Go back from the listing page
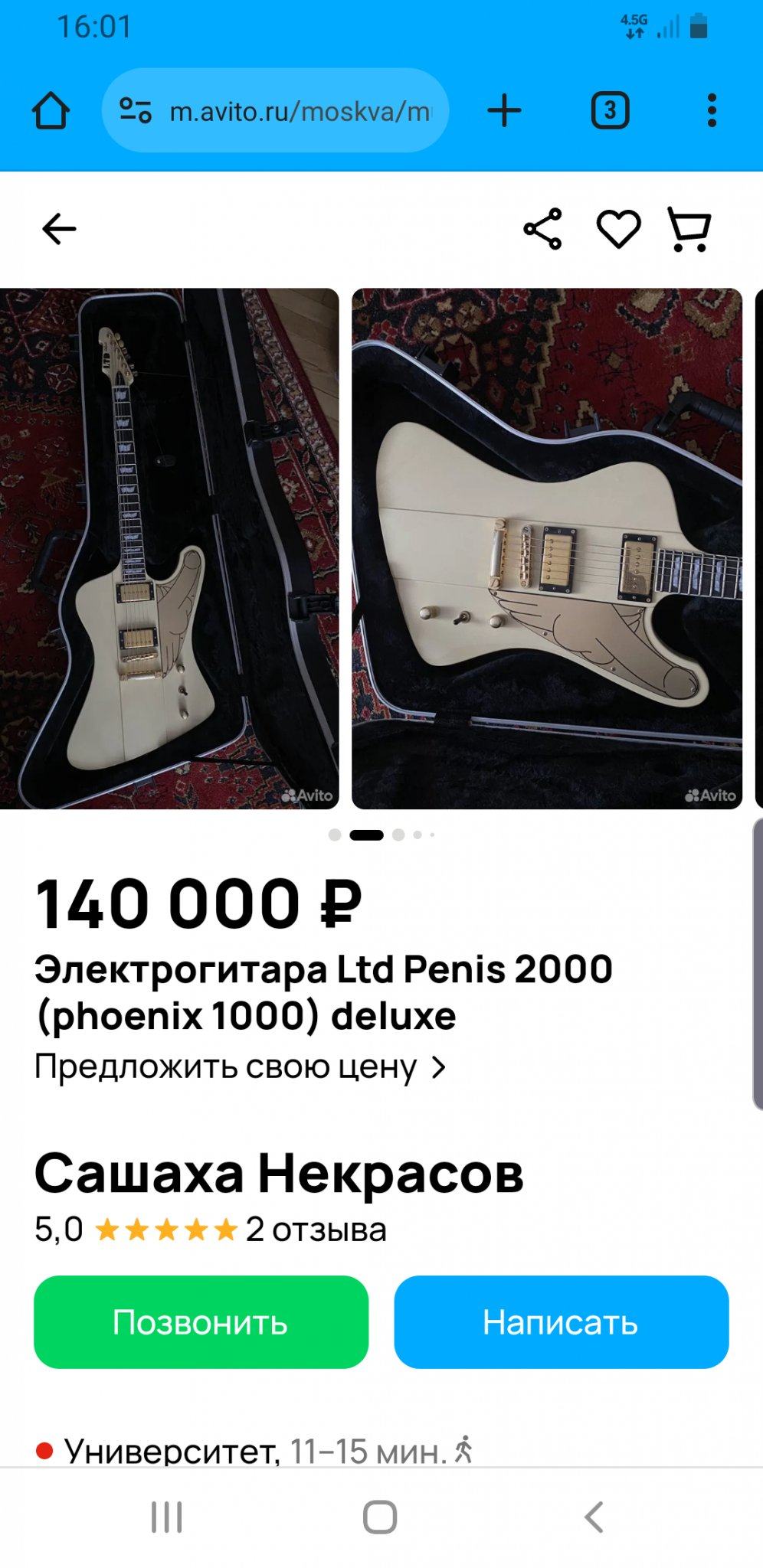Viewport: 763px width, 1568px height. [59, 229]
